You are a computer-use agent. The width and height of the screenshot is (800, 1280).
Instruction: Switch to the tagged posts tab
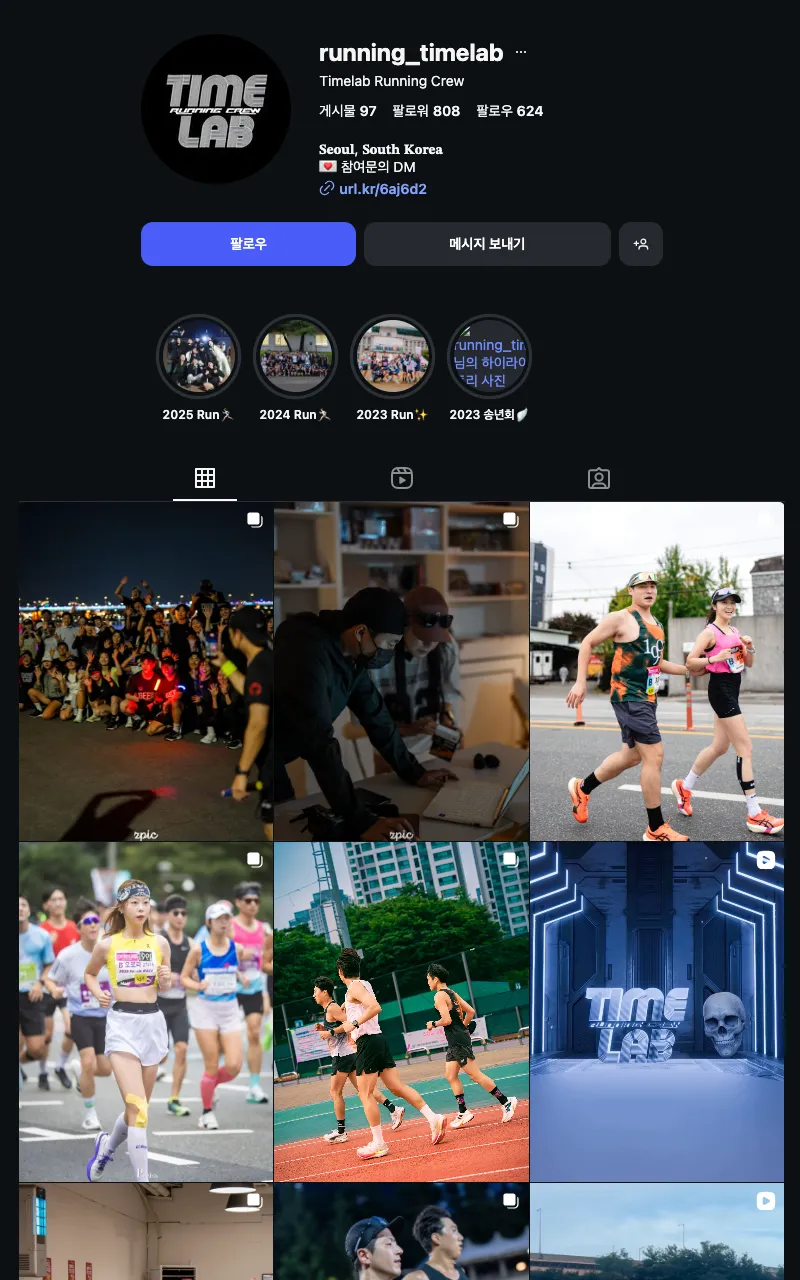(599, 478)
